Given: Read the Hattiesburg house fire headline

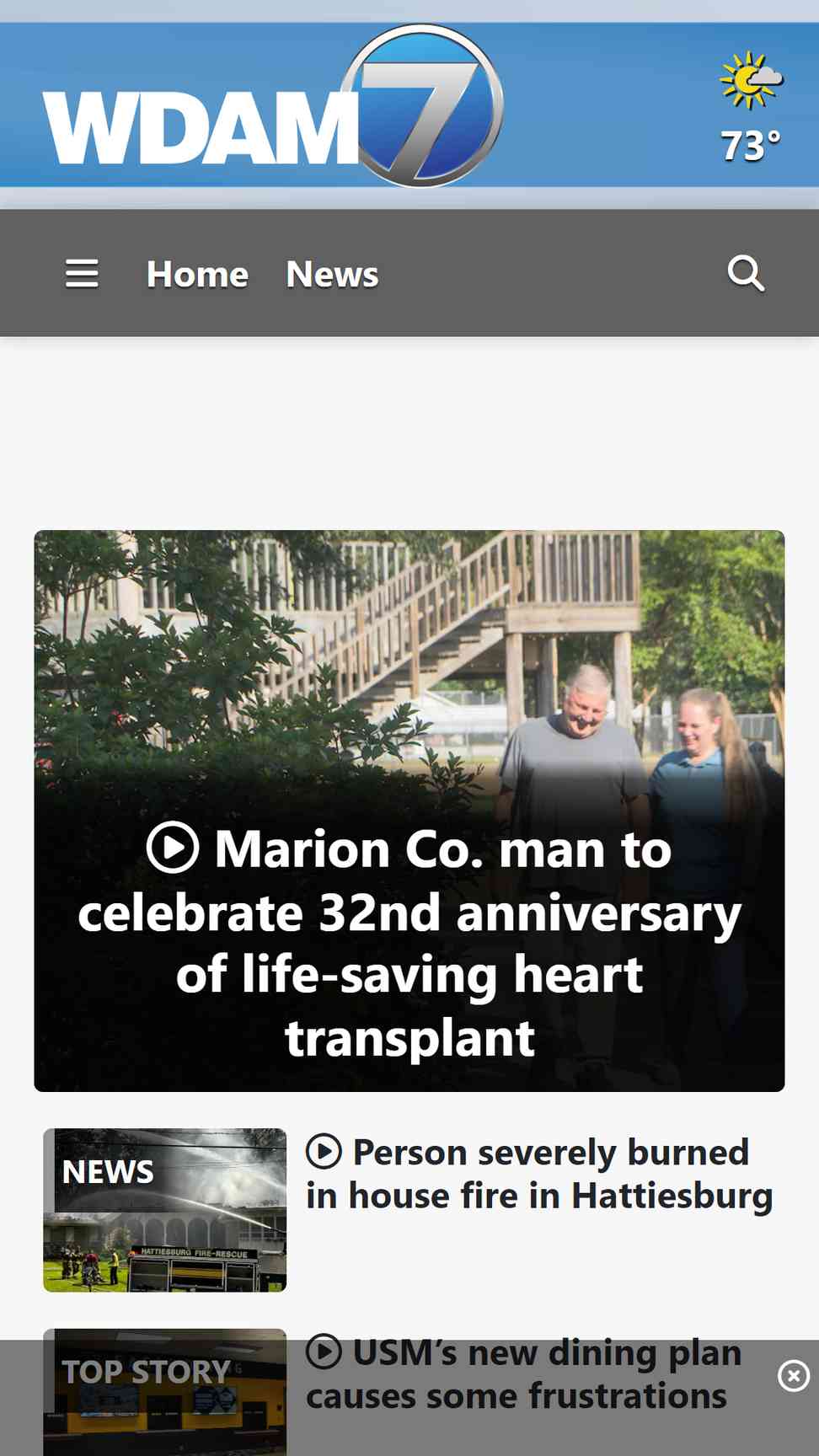Looking at the screenshot, I should click(x=538, y=1174).
